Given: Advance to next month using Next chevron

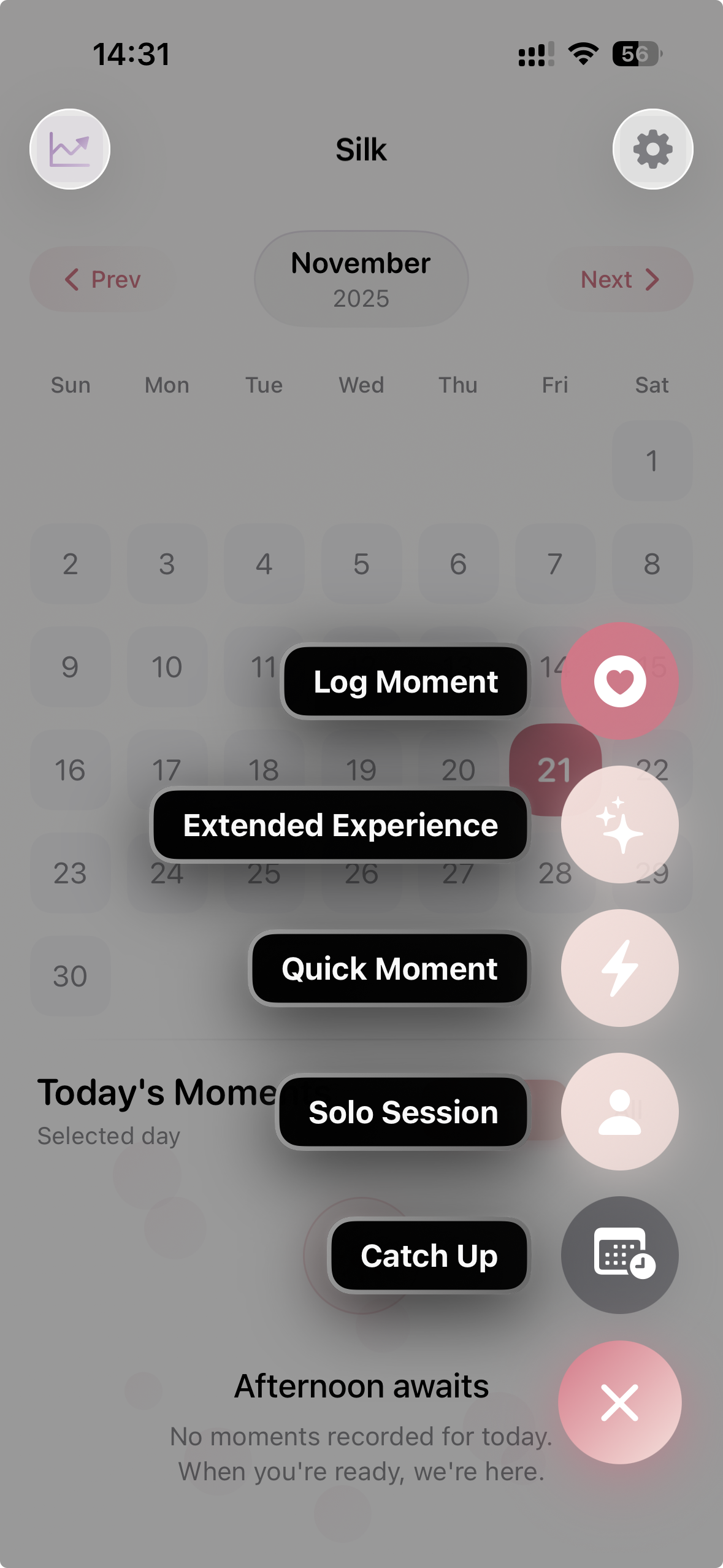Looking at the screenshot, I should tap(619, 279).
